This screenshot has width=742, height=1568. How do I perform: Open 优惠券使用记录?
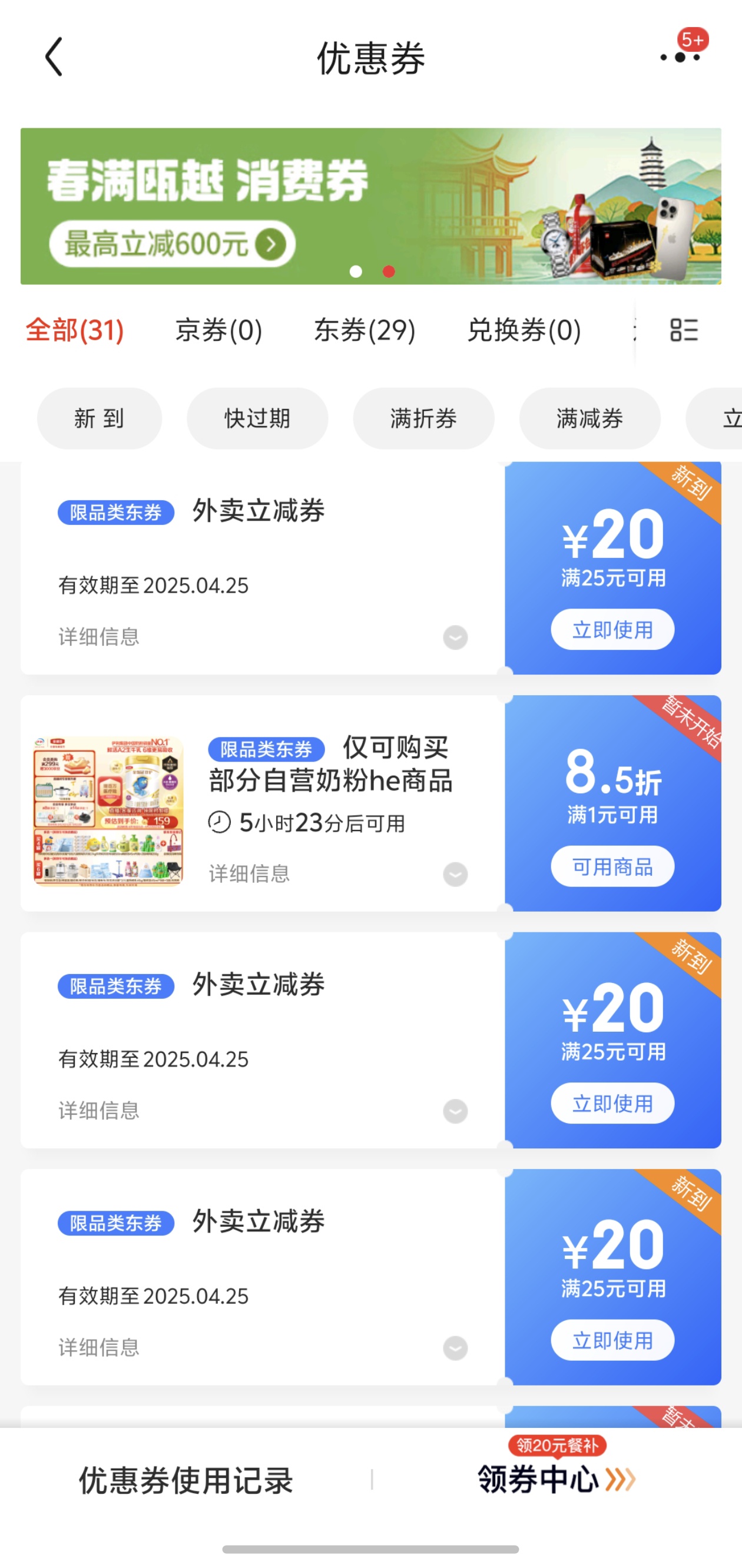(x=186, y=1480)
